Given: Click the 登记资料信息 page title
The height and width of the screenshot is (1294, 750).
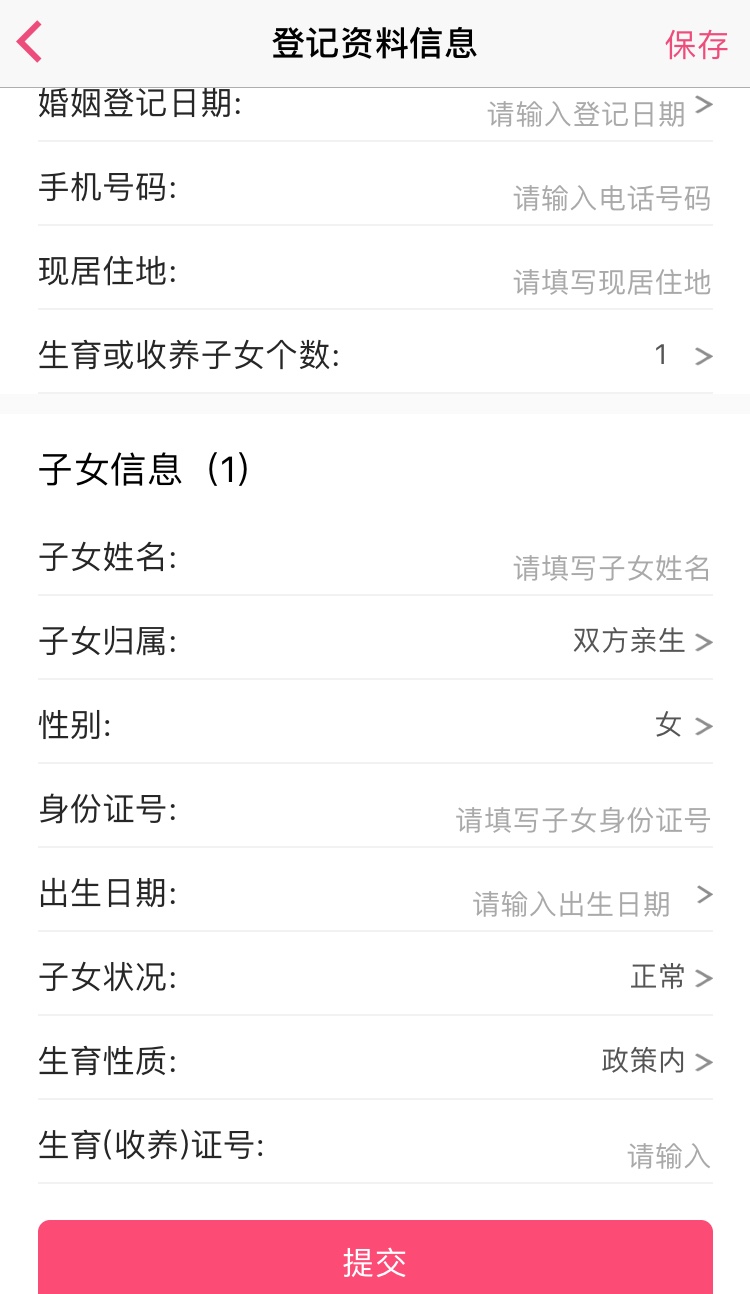Looking at the screenshot, I should point(375,42).
